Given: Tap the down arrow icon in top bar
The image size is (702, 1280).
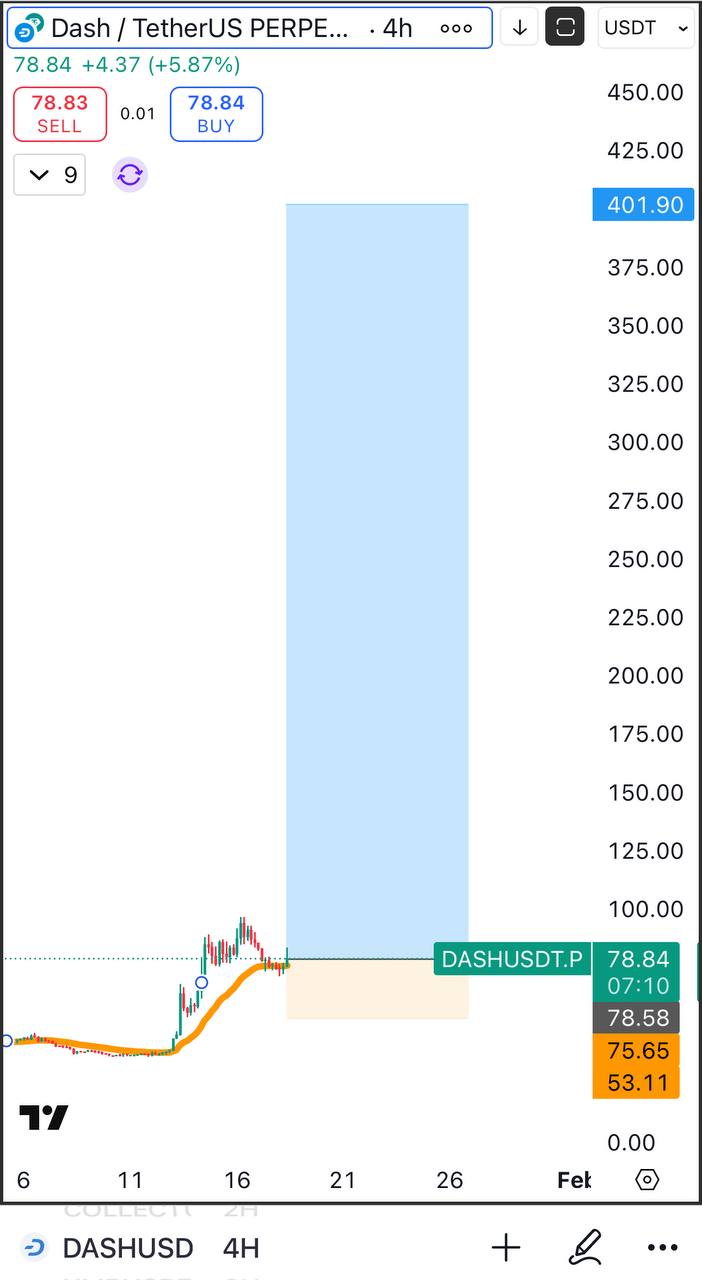Looking at the screenshot, I should point(520,28).
